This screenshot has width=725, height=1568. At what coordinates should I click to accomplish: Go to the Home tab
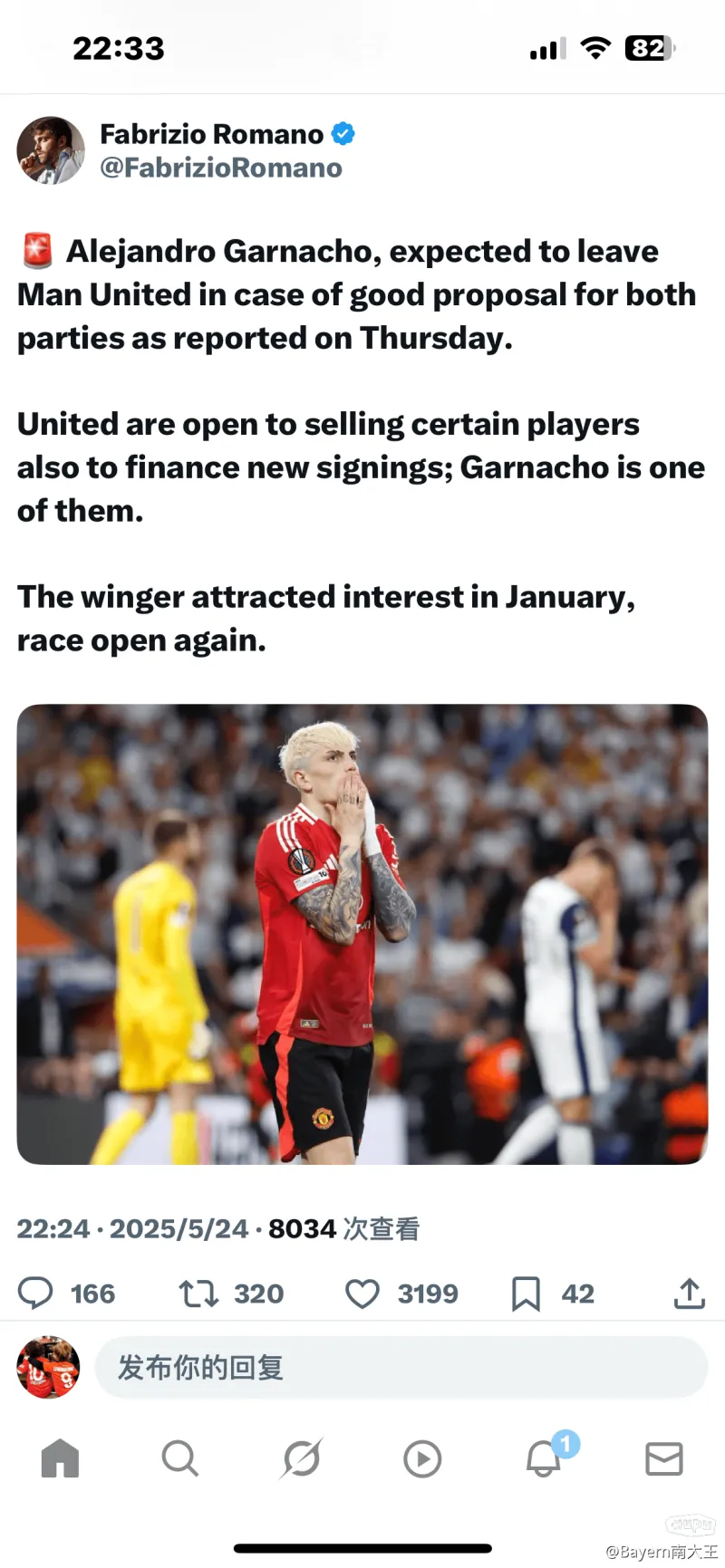tap(61, 1458)
